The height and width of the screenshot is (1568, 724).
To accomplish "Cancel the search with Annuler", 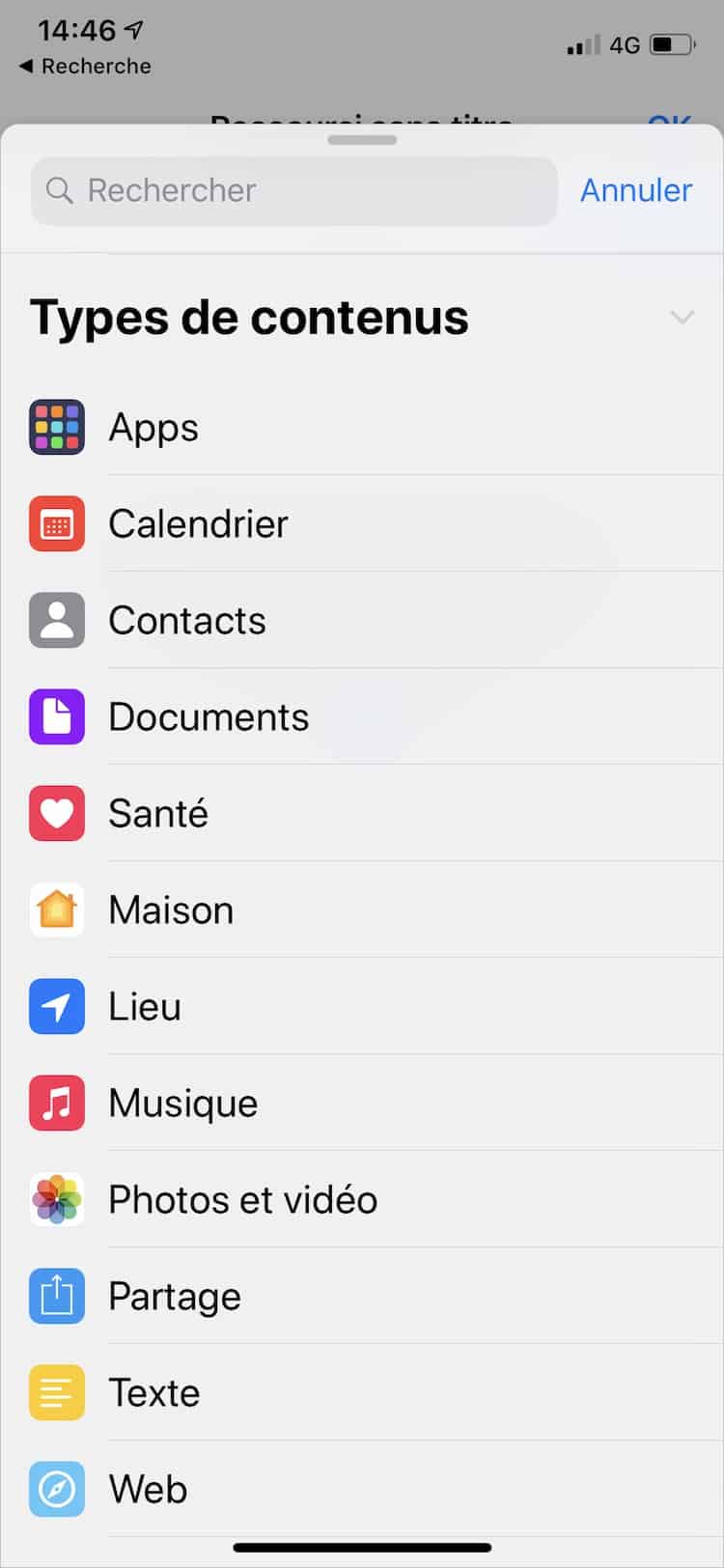I will click(635, 191).
